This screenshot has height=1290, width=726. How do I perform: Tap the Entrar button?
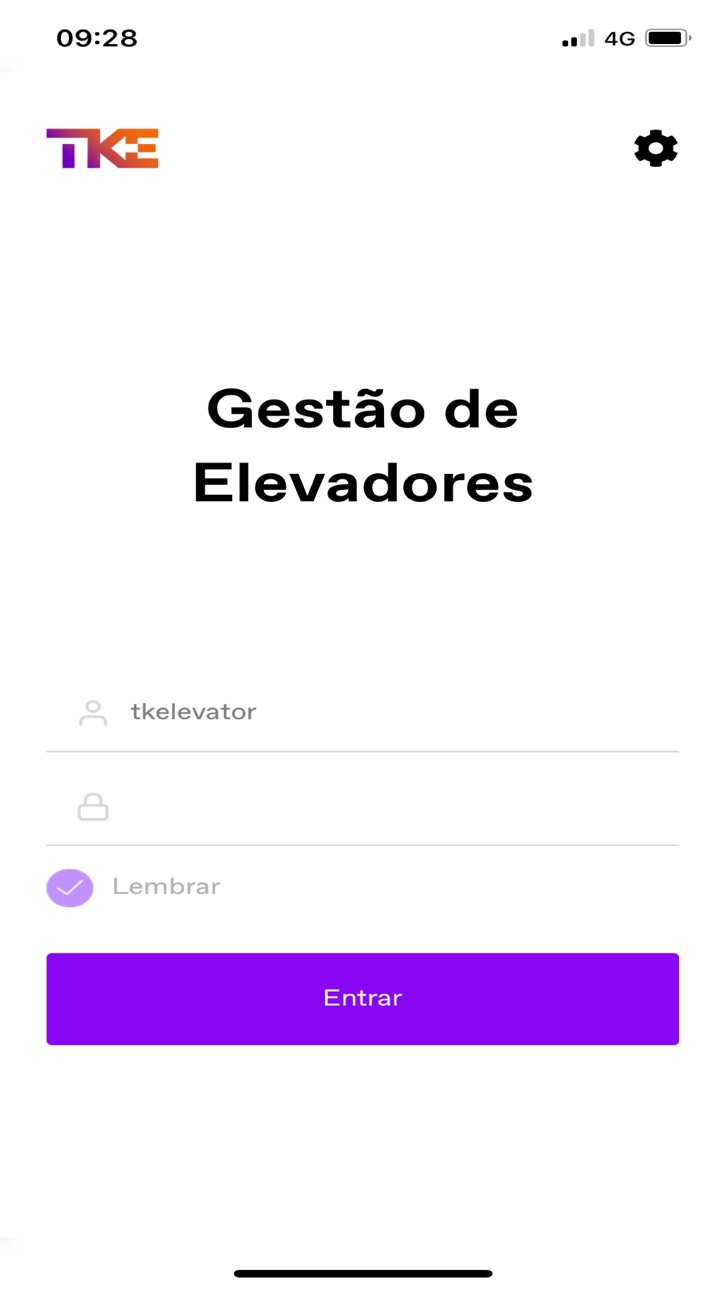coord(362,998)
